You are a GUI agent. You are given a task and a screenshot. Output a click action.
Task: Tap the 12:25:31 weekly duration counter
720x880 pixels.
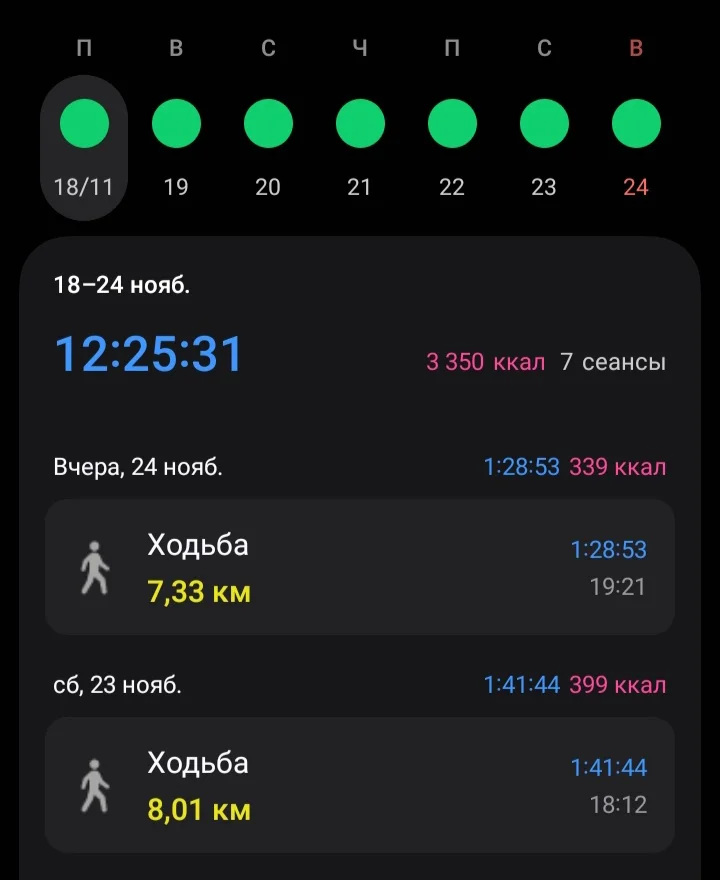coord(148,352)
